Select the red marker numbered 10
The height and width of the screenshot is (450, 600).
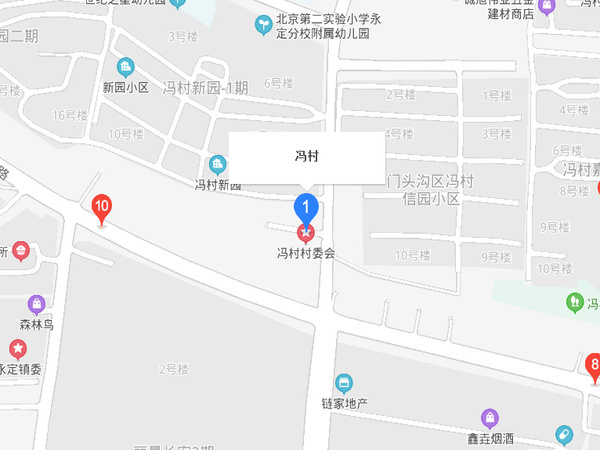(101, 209)
